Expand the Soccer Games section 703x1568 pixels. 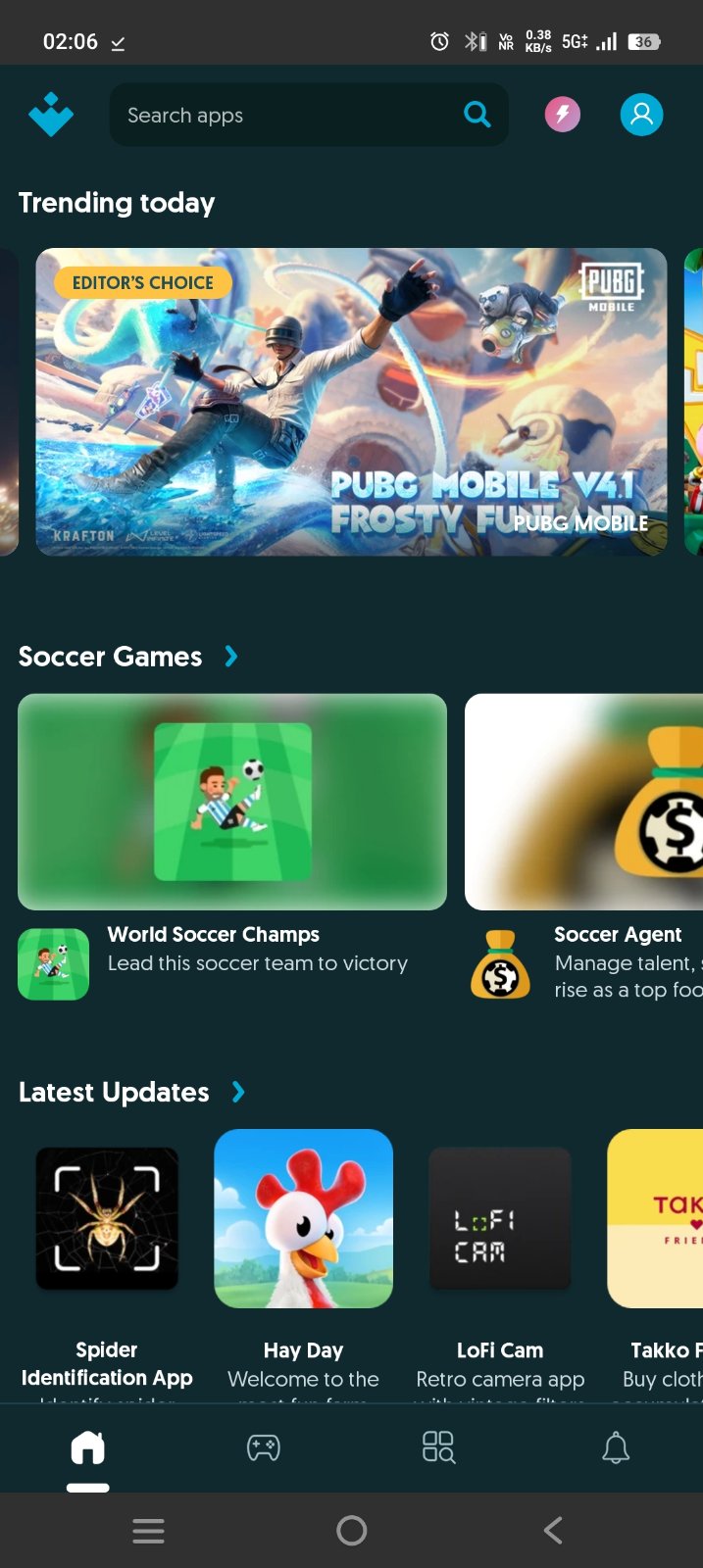tap(231, 657)
